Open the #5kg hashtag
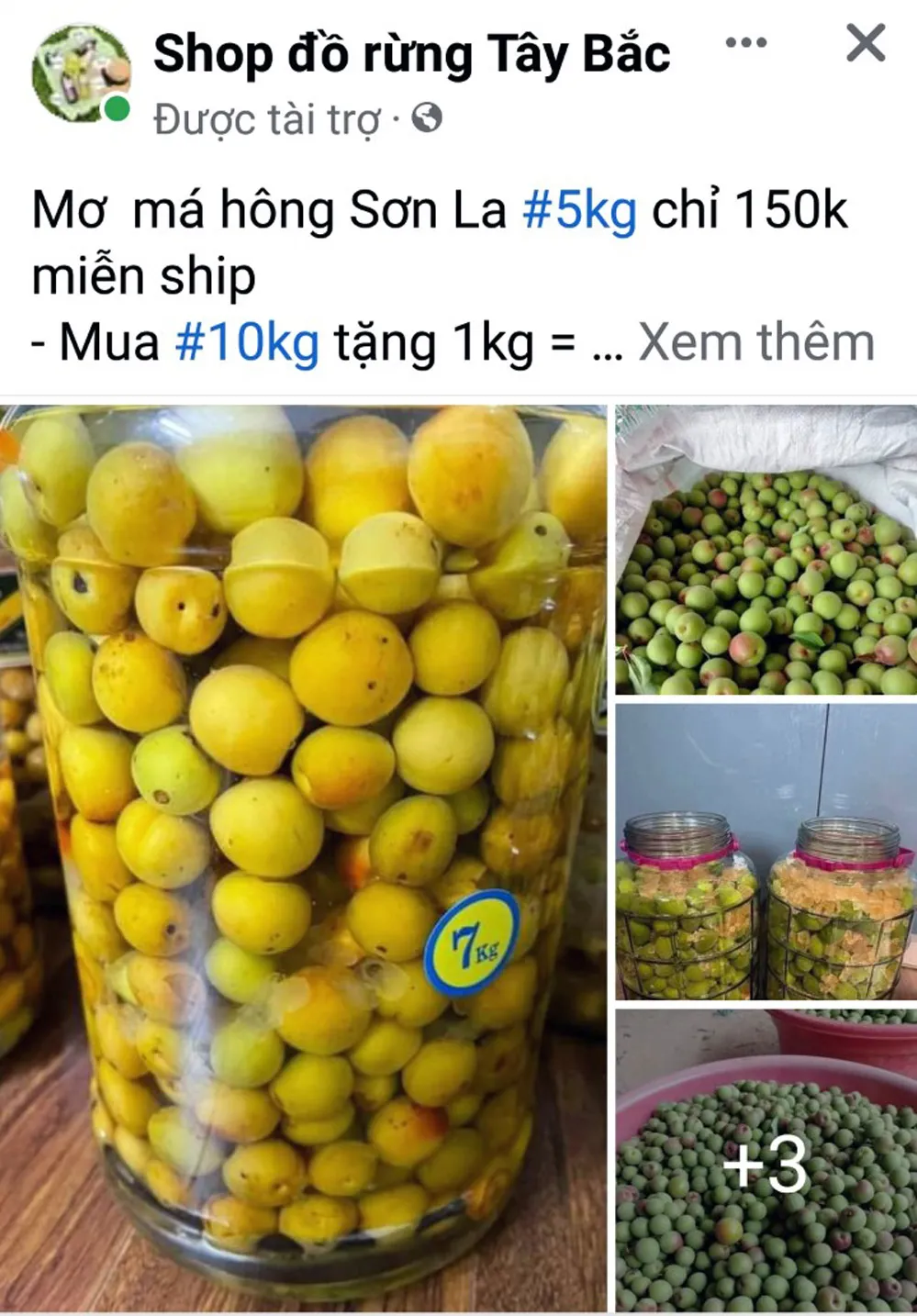This screenshot has width=917, height=1316. pos(578,210)
